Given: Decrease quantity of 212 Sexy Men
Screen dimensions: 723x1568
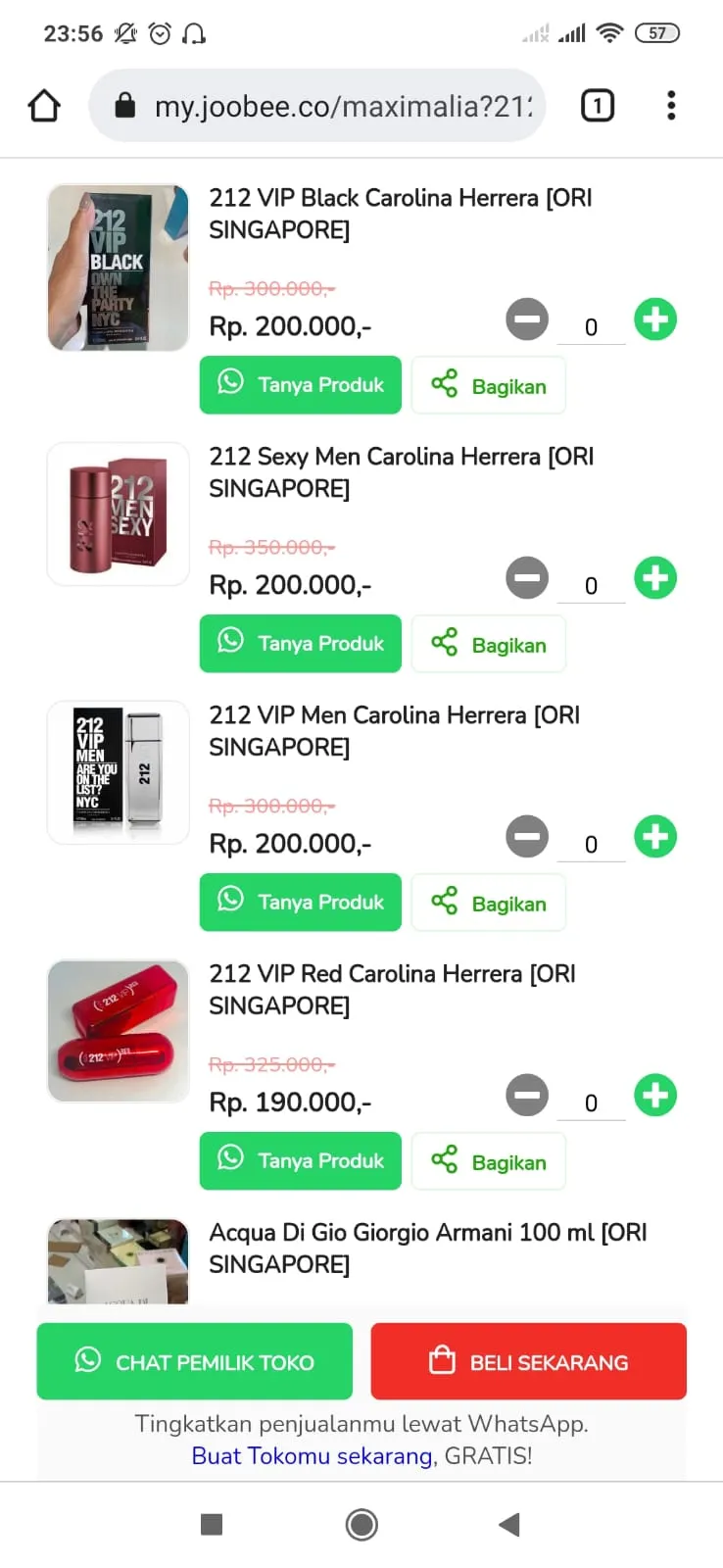Looking at the screenshot, I should pyautogui.click(x=527, y=578).
